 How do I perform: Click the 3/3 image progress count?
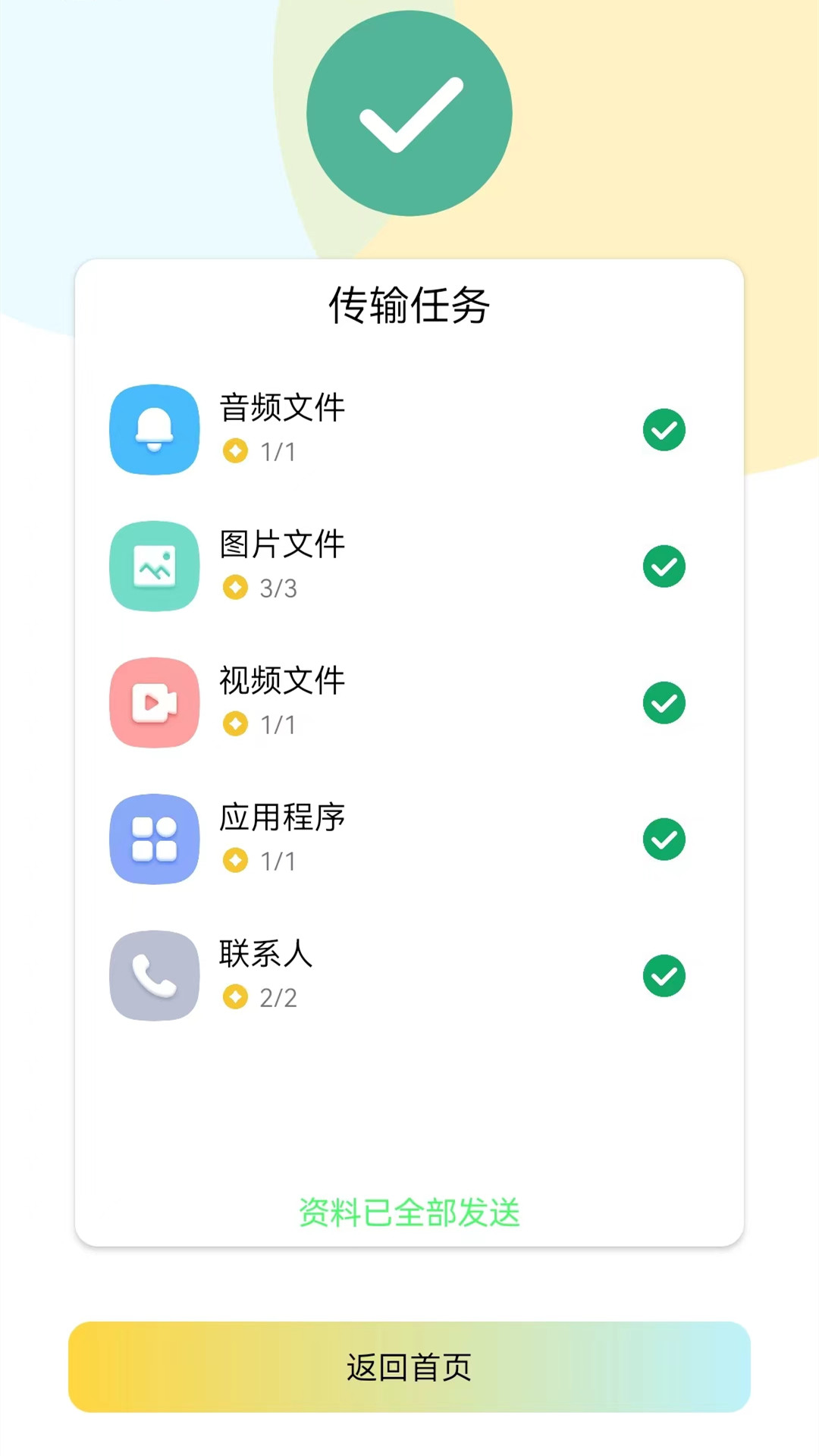278,588
